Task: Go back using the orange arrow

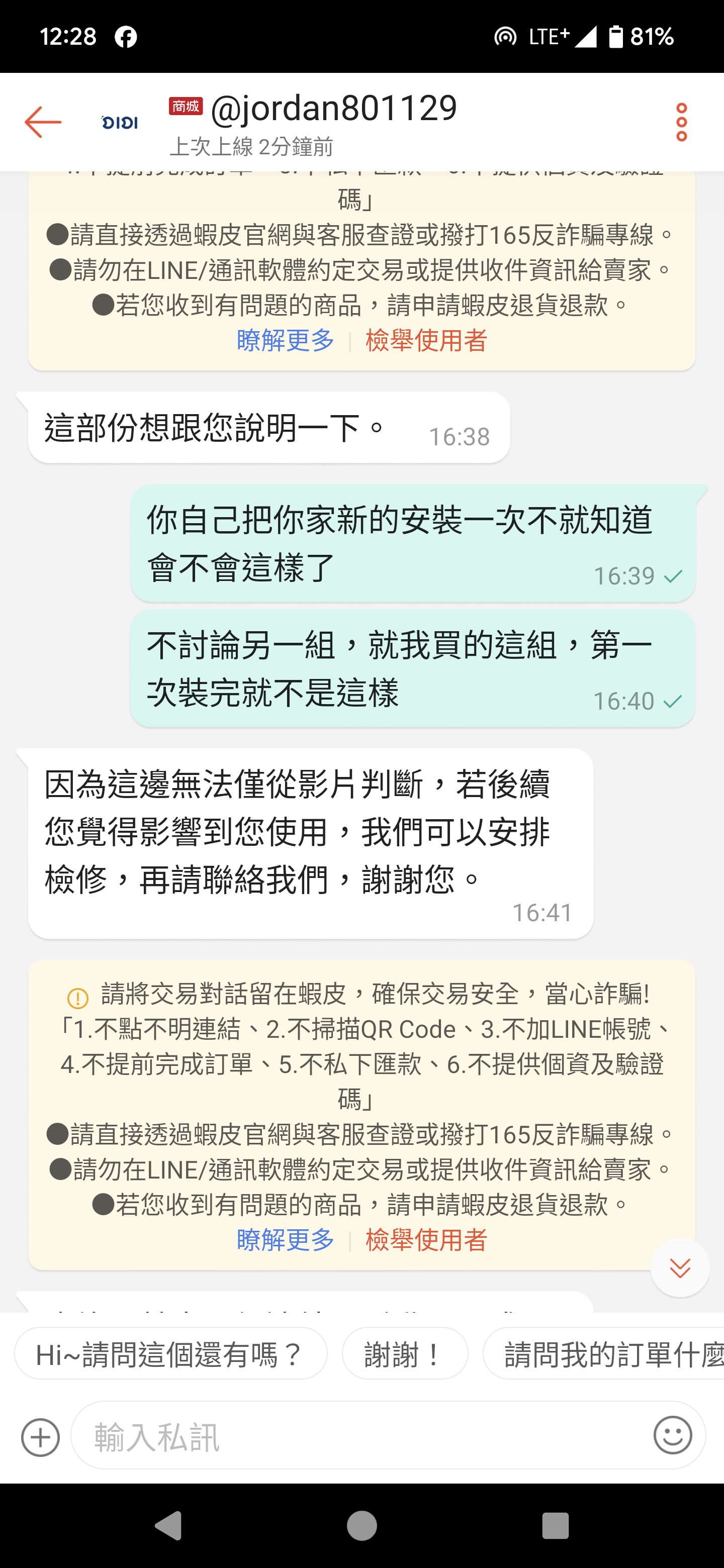Action: 43,122
